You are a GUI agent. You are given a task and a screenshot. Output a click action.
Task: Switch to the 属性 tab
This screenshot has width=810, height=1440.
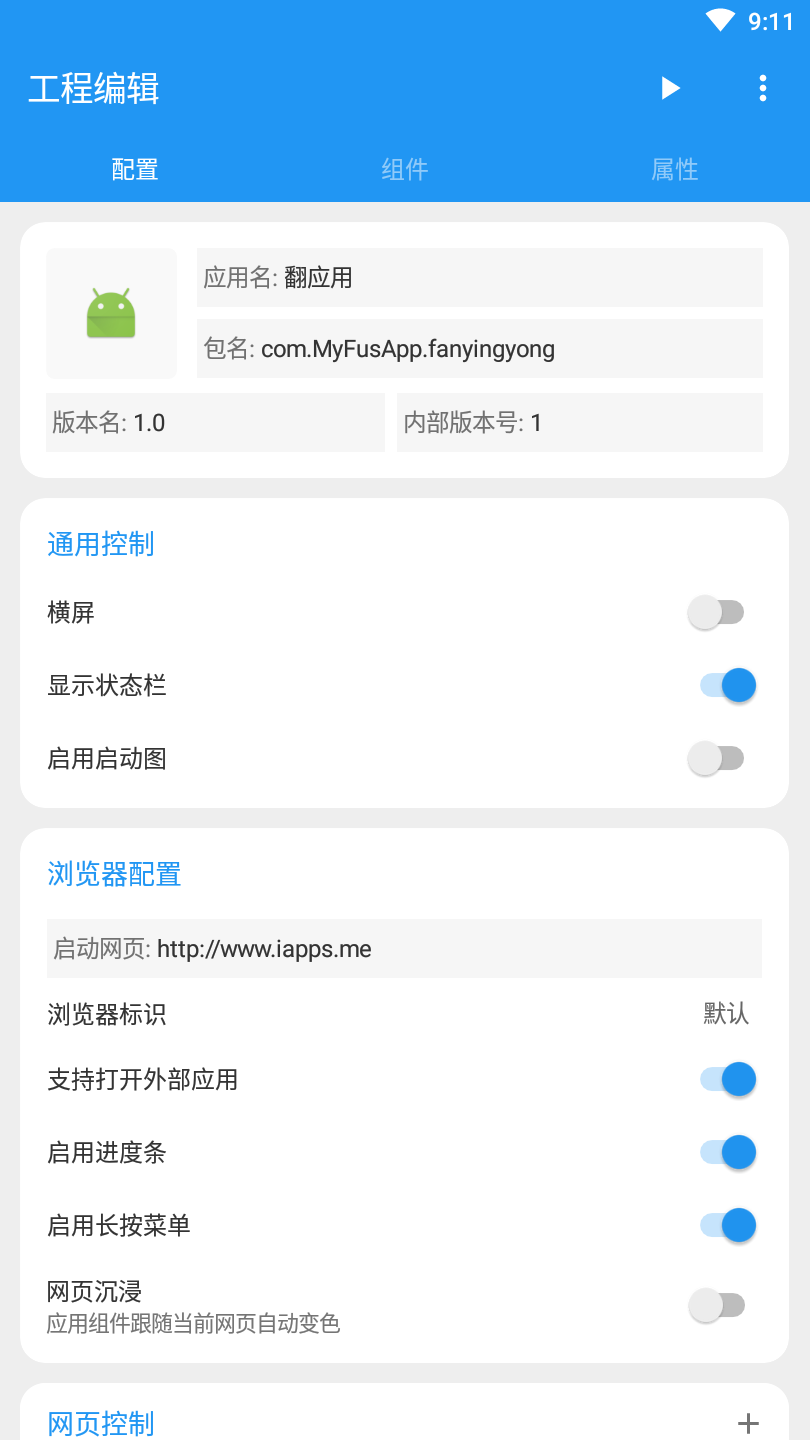[675, 169]
